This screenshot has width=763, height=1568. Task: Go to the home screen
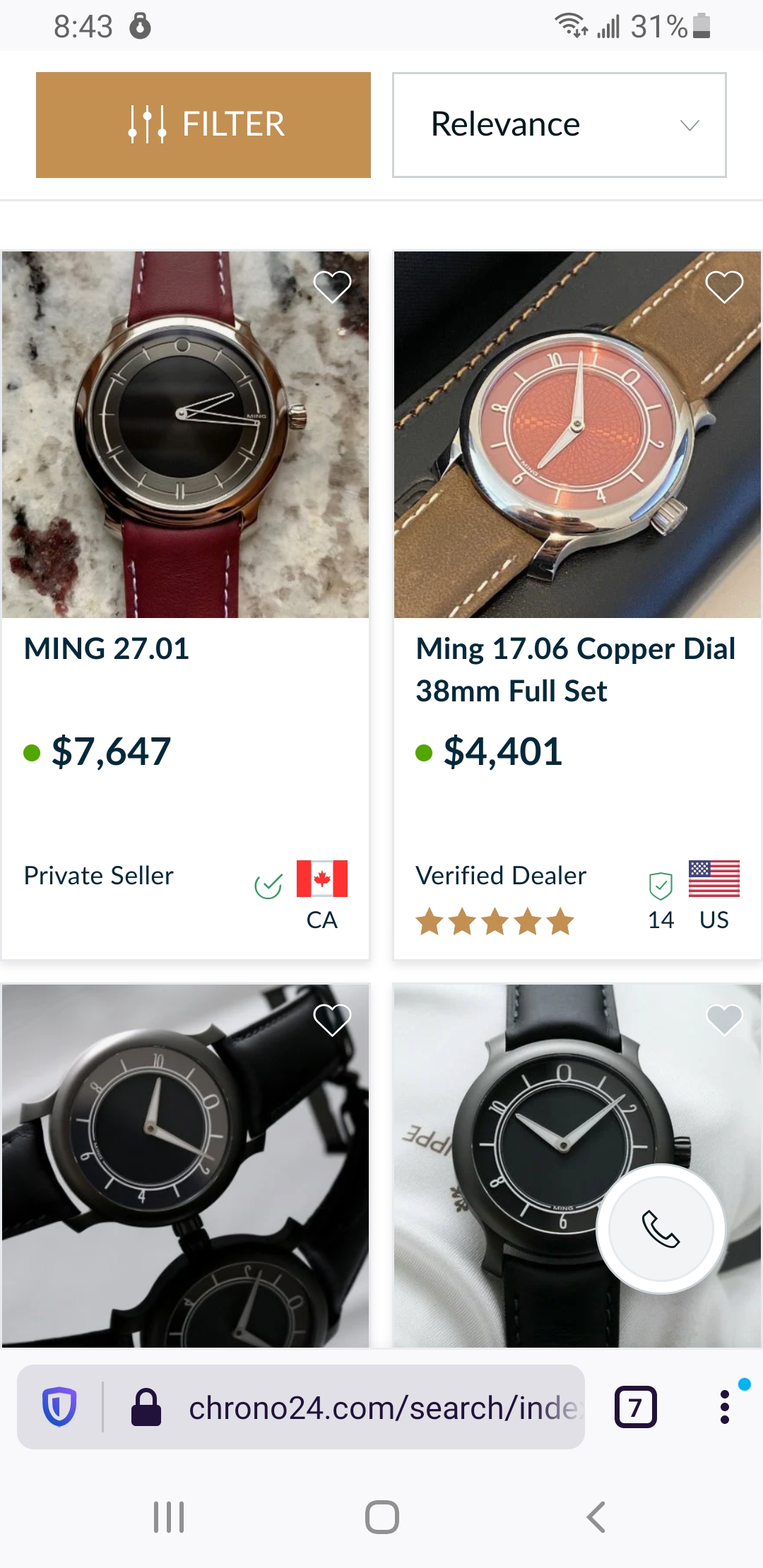(381, 1516)
